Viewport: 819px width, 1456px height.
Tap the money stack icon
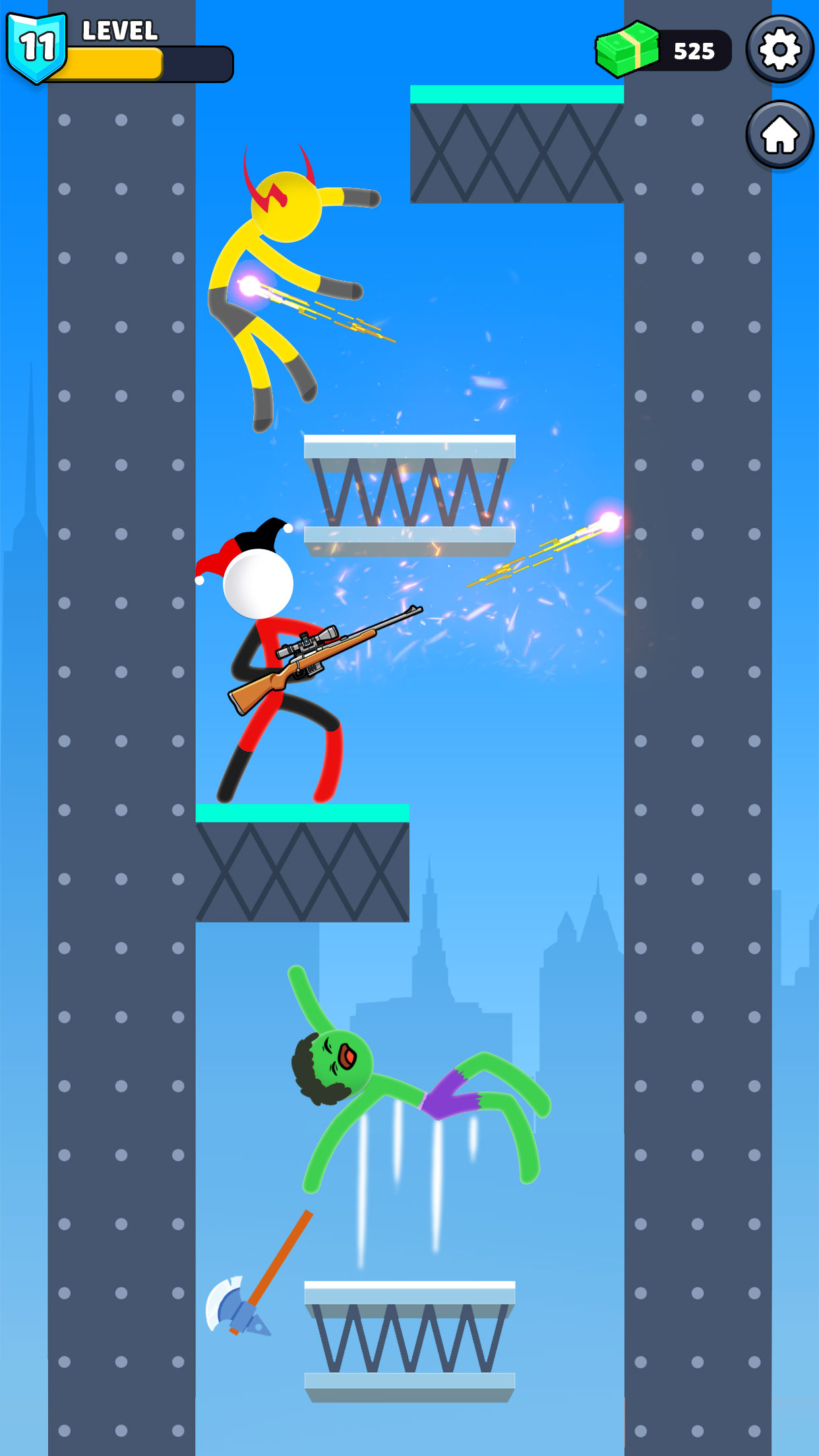(x=628, y=49)
